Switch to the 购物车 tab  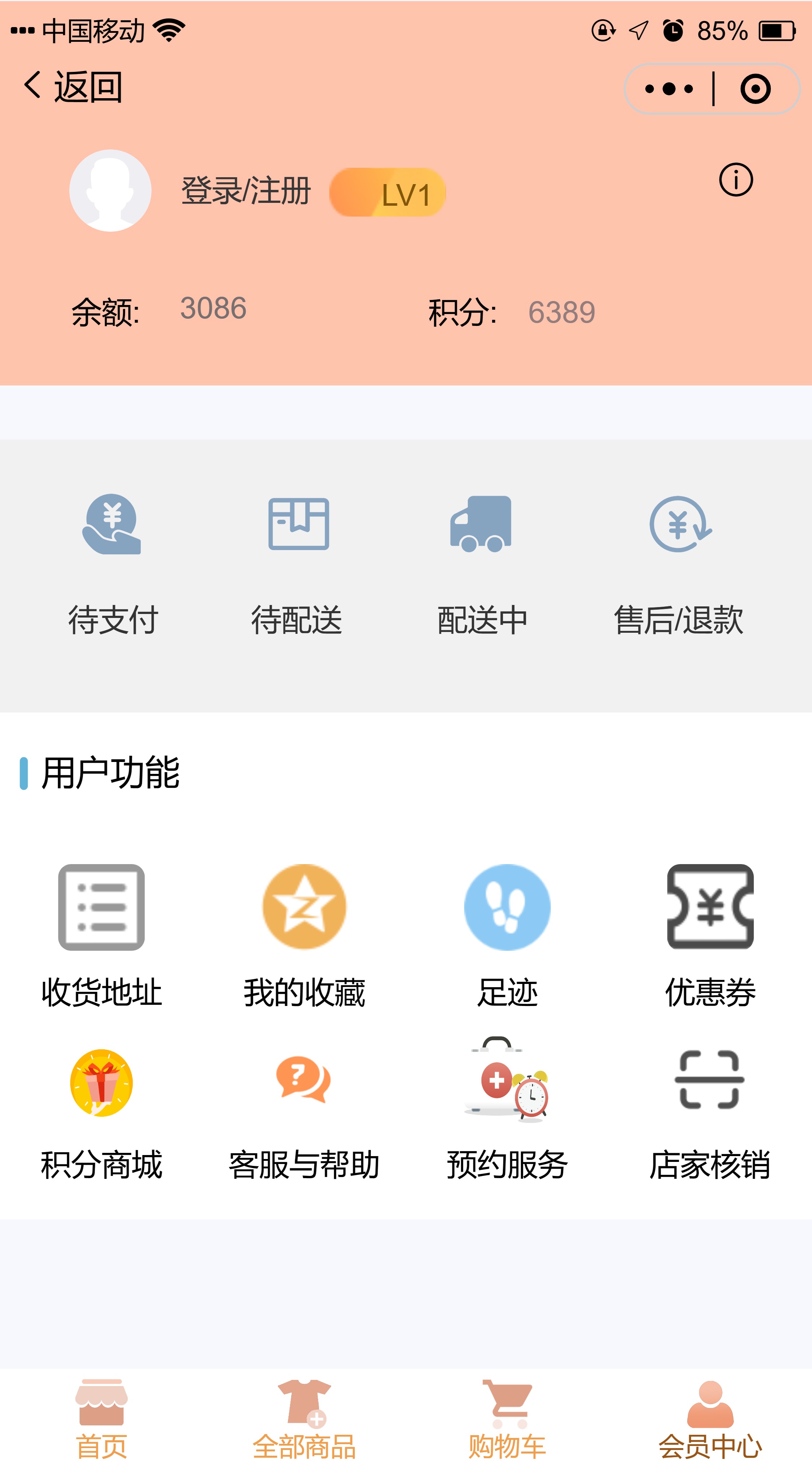pos(507,1420)
